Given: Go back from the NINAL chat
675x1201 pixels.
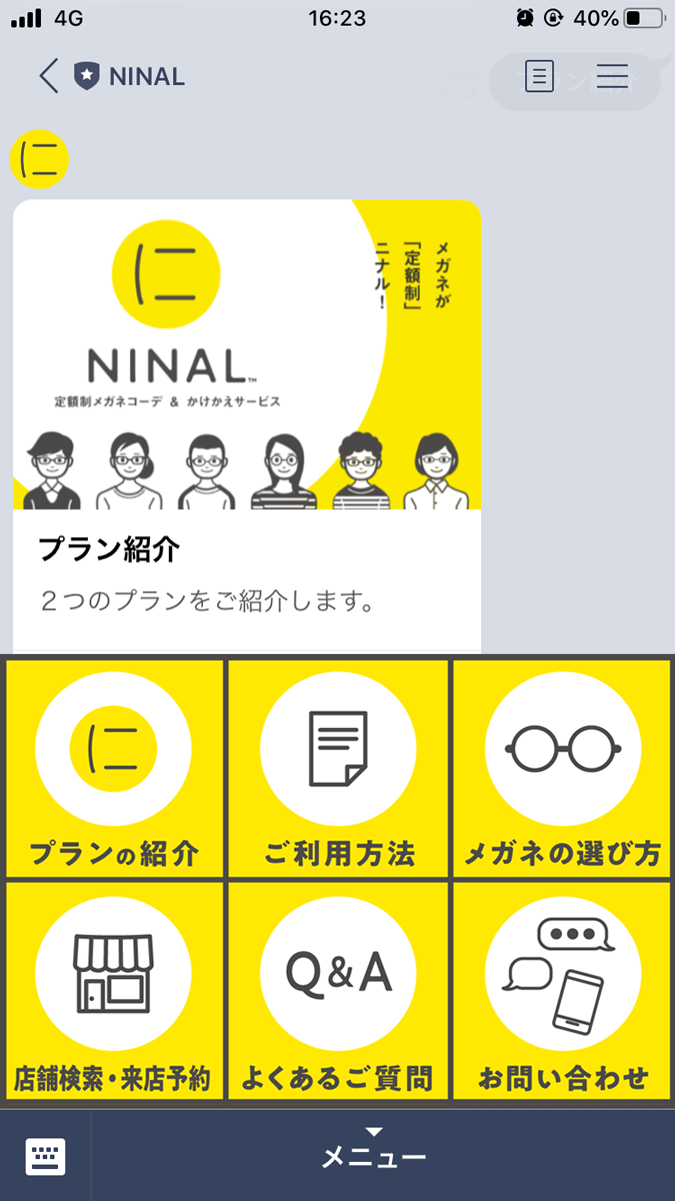Looking at the screenshot, I should point(48,76).
